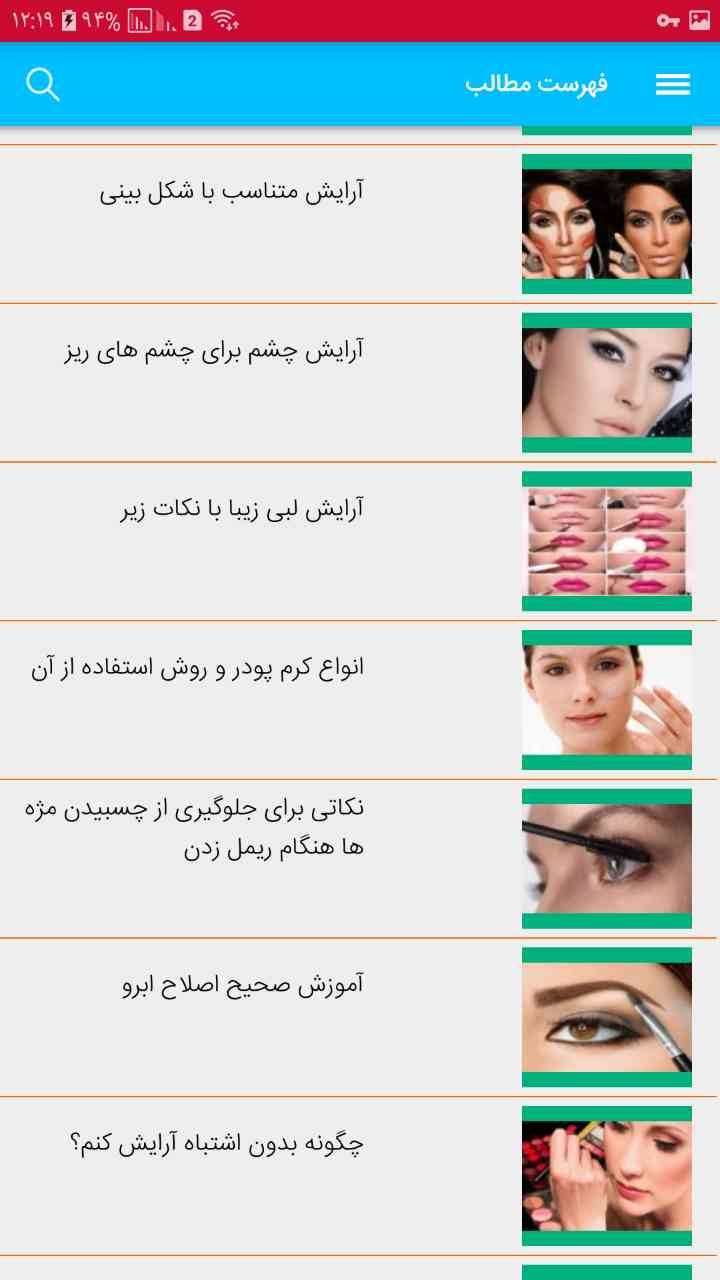720x1280 pixels.
Task: View انواع کرم پودر و روش استفاده از آن
Action: (360, 700)
